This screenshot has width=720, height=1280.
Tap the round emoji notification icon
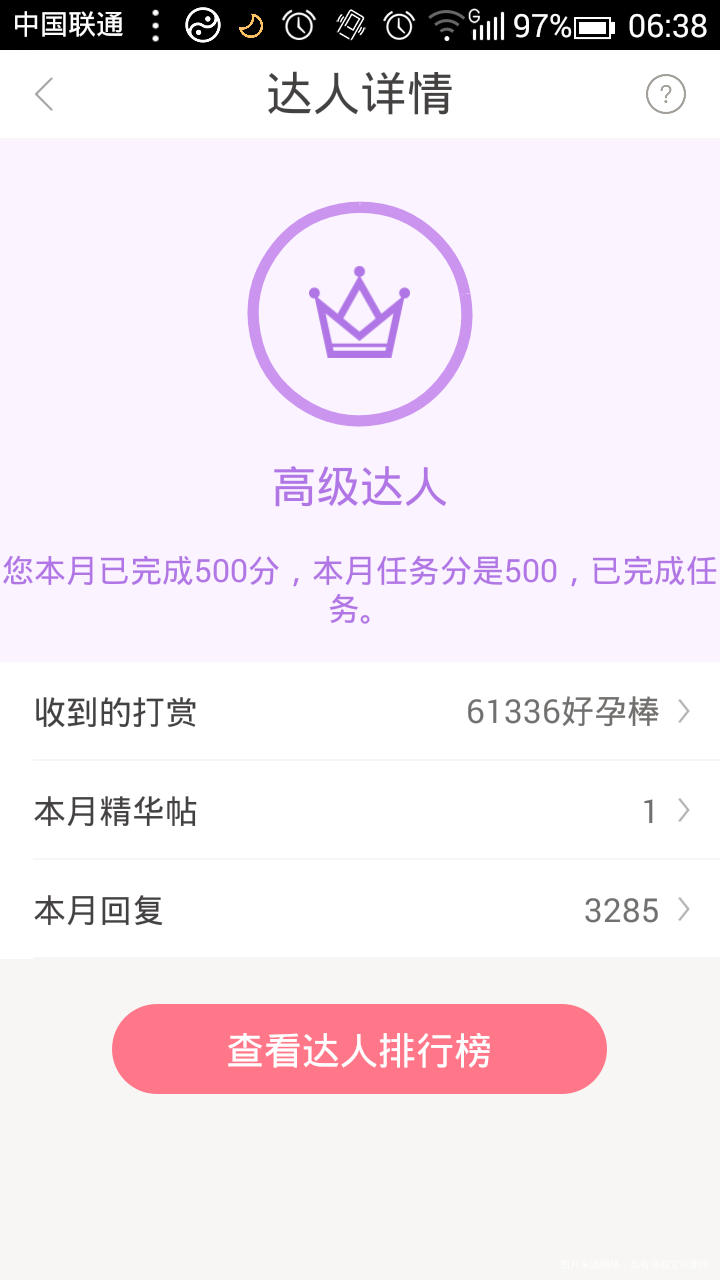point(202,25)
